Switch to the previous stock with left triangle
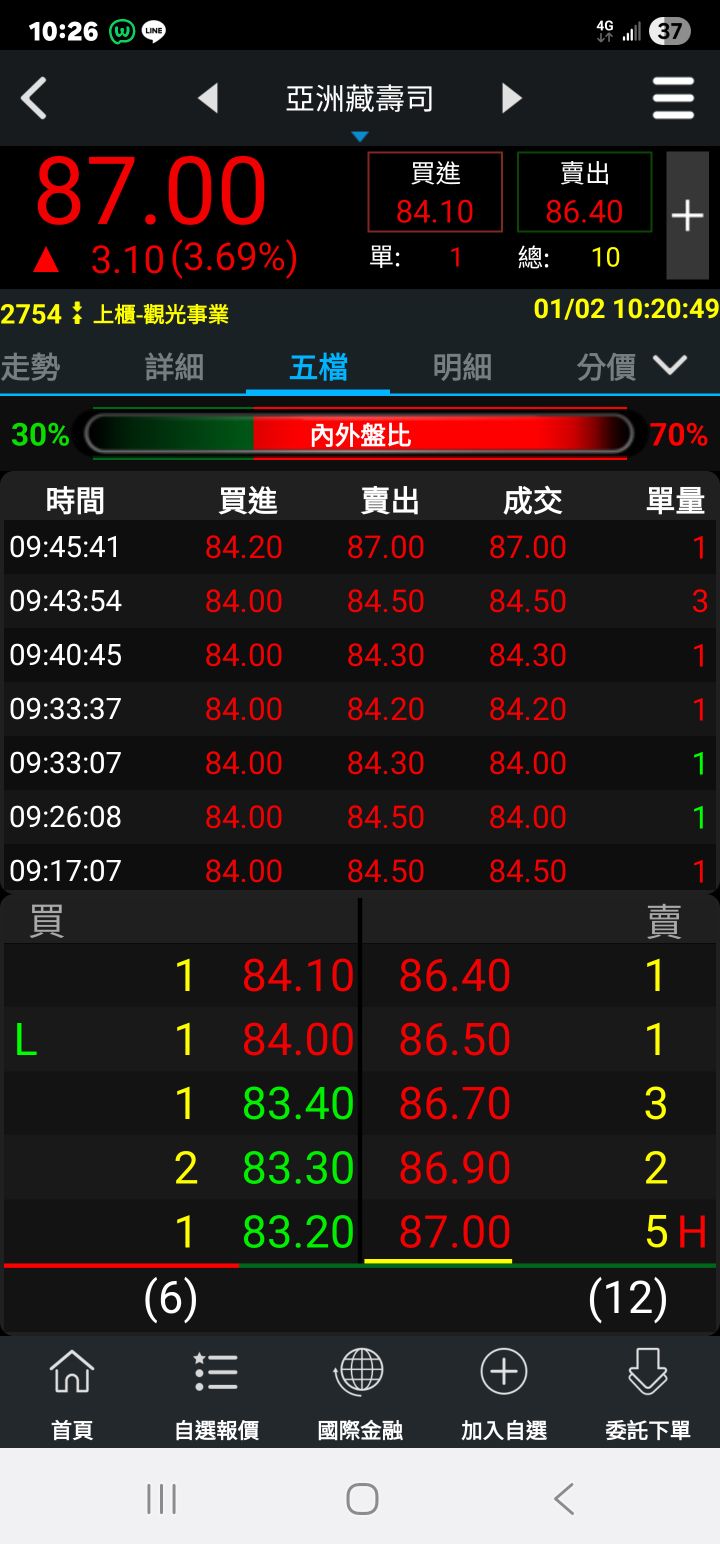Viewport: 720px width, 1544px height. pyautogui.click(x=208, y=99)
